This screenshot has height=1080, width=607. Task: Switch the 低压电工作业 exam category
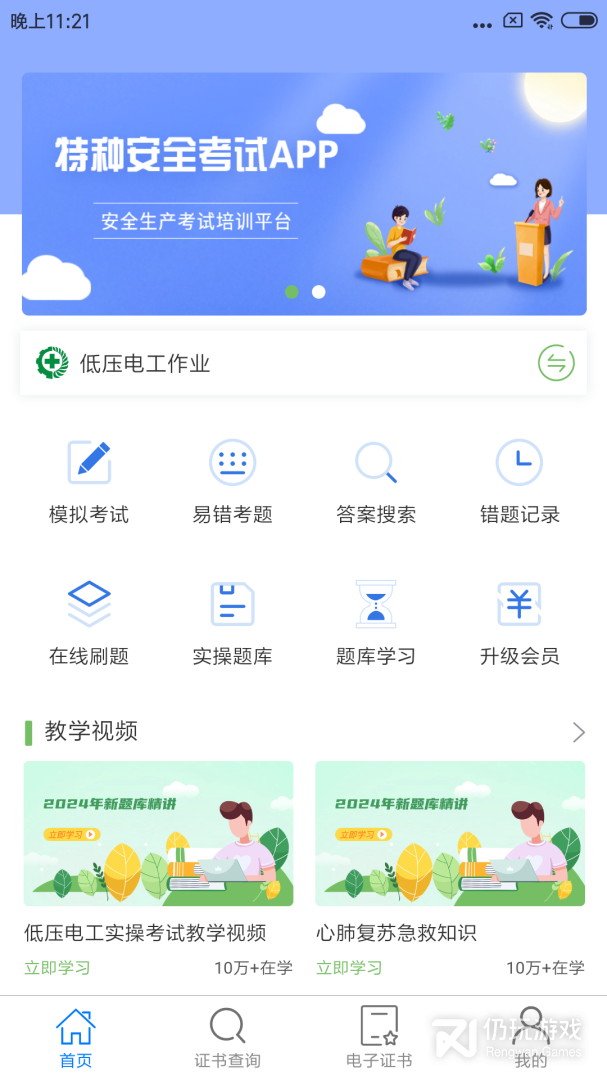tap(556, 363)
